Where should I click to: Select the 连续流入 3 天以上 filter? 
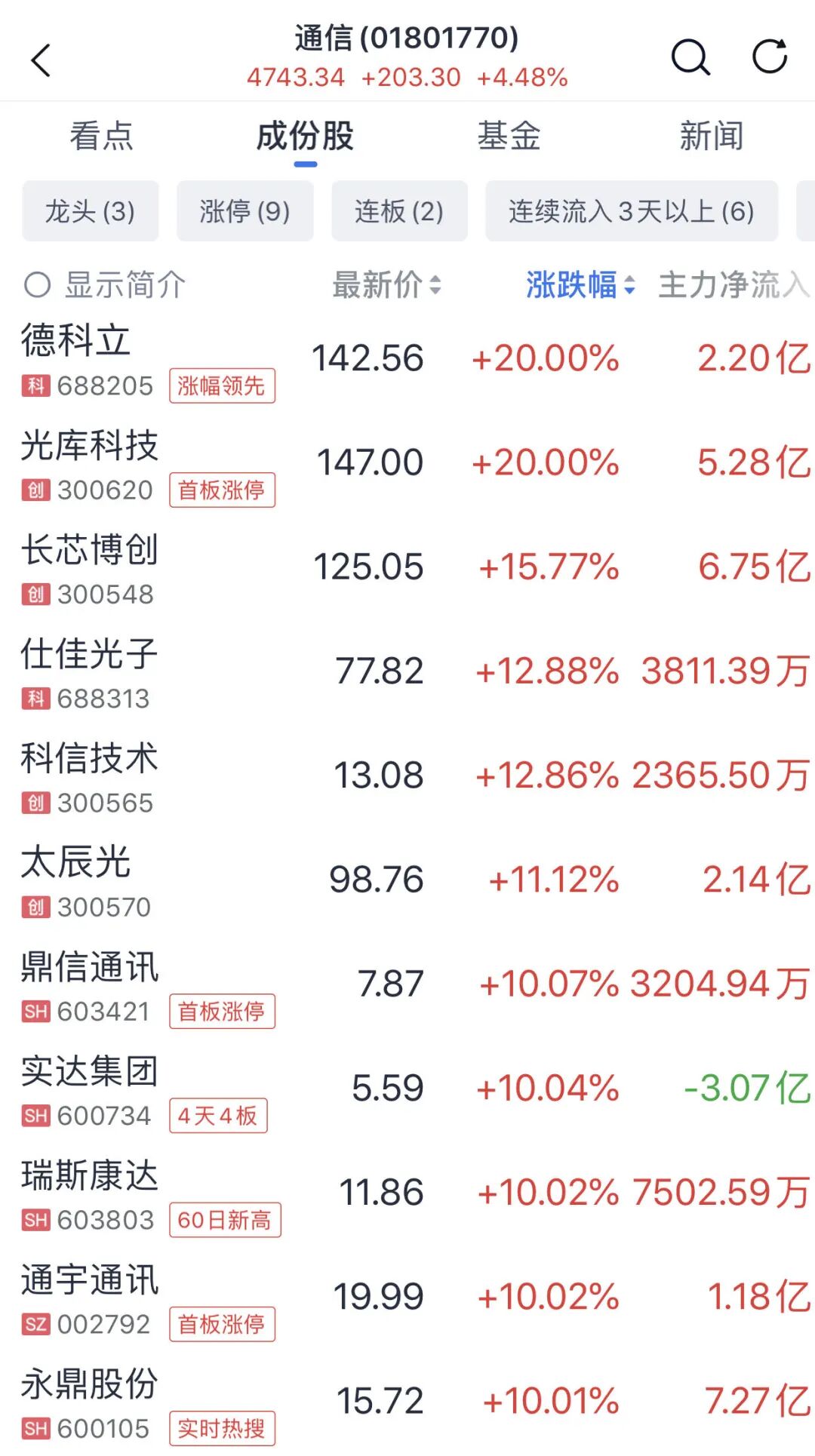[631, 212]
